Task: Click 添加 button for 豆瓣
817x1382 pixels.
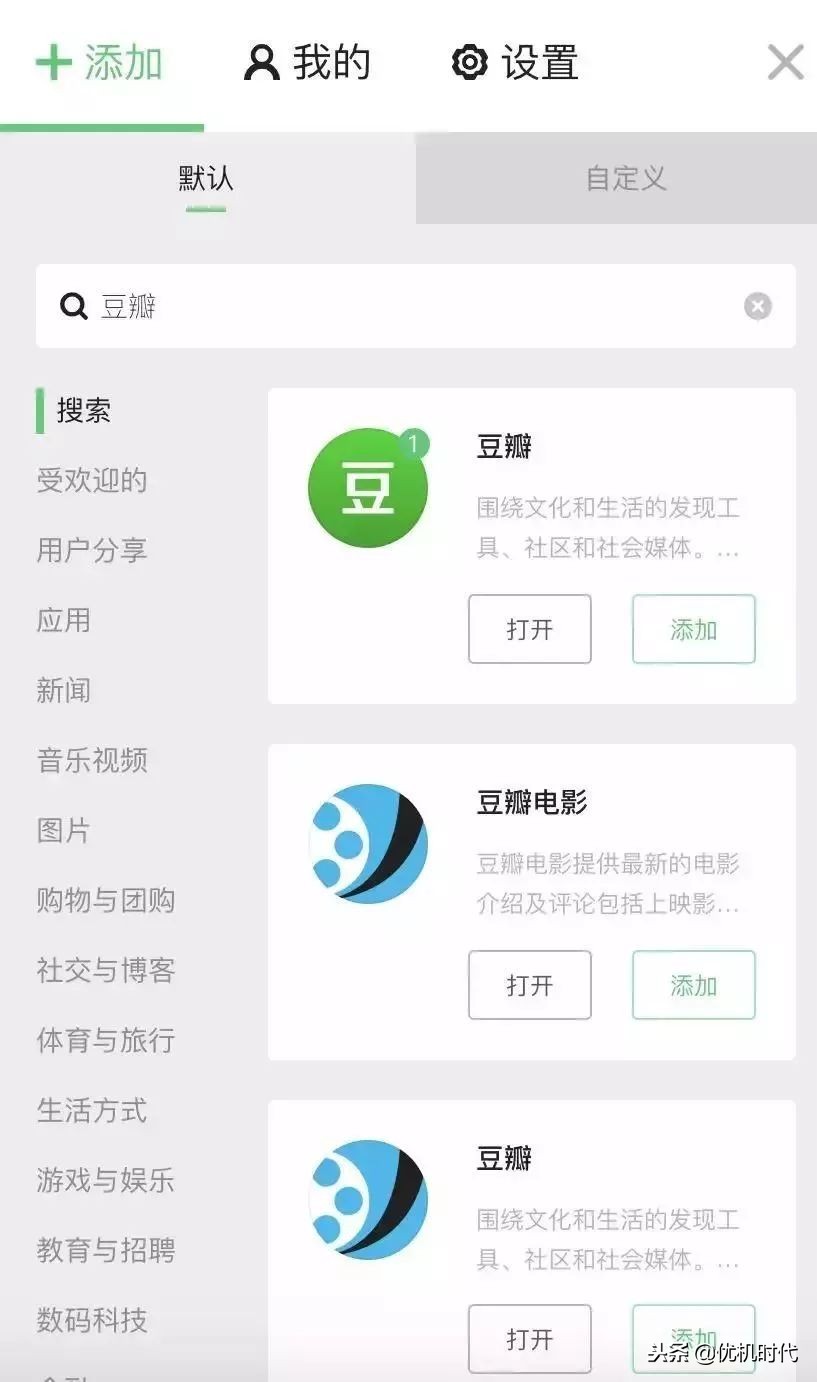Action: coord(693,629)
